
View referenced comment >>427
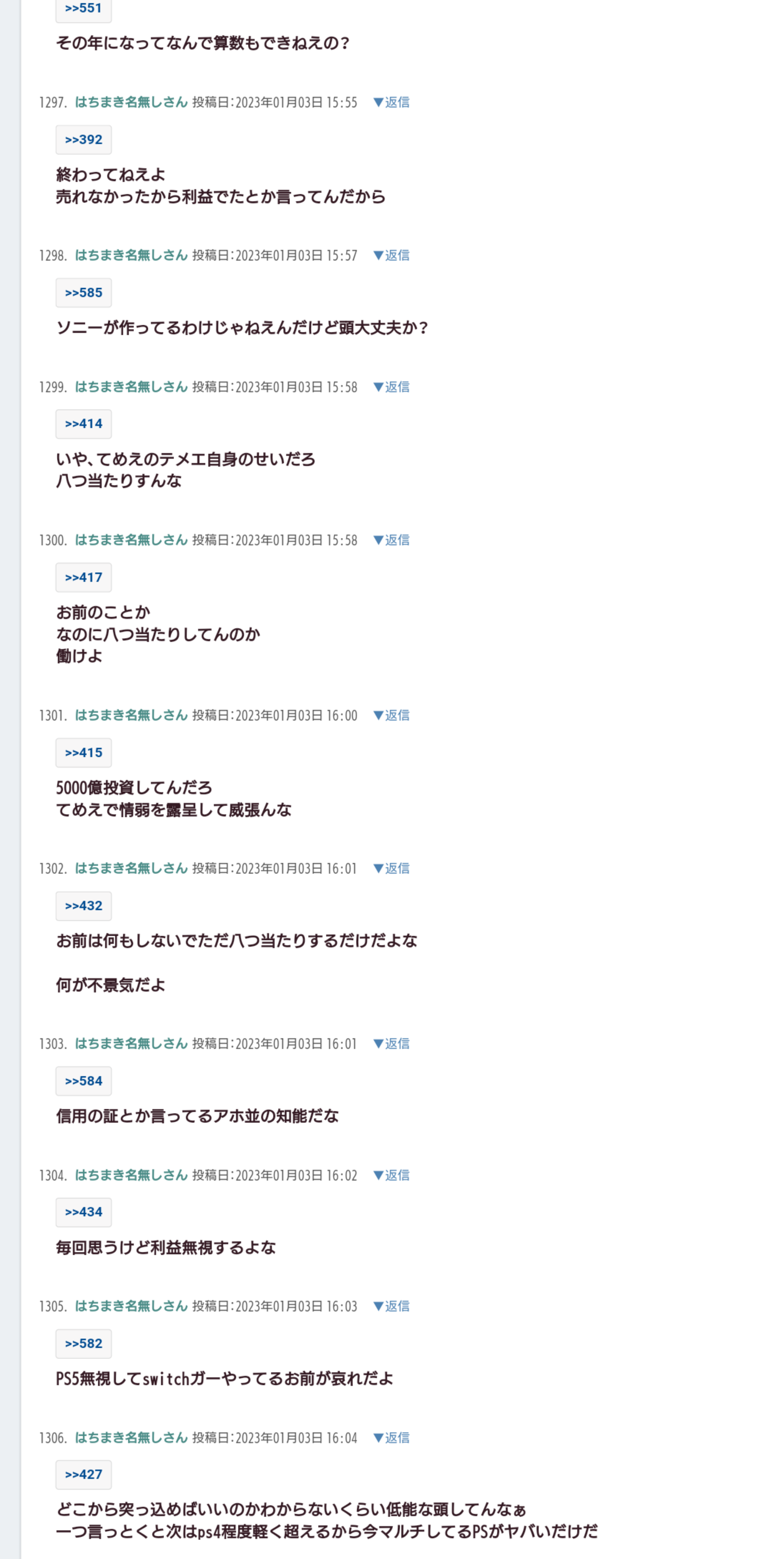(x=83, y=1475)
